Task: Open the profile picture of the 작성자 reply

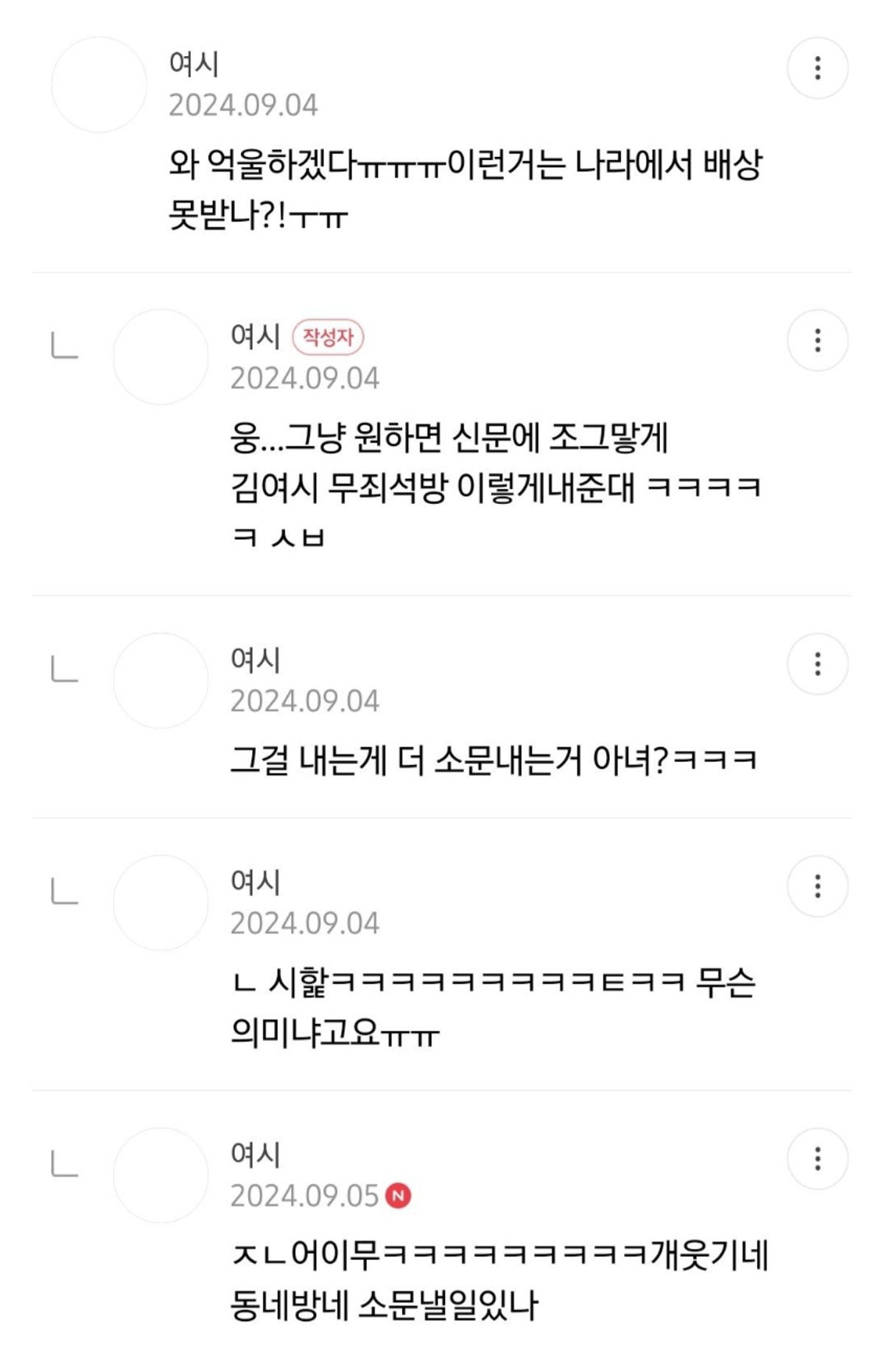Action: (x=161, y=357)
